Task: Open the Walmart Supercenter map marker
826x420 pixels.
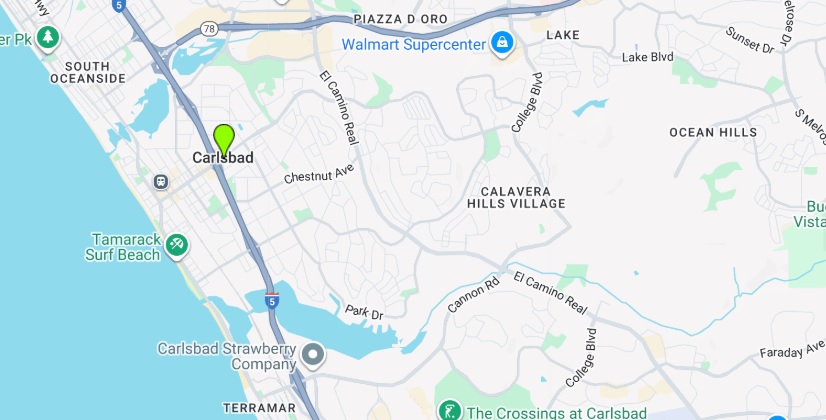Action: (502, 44)
